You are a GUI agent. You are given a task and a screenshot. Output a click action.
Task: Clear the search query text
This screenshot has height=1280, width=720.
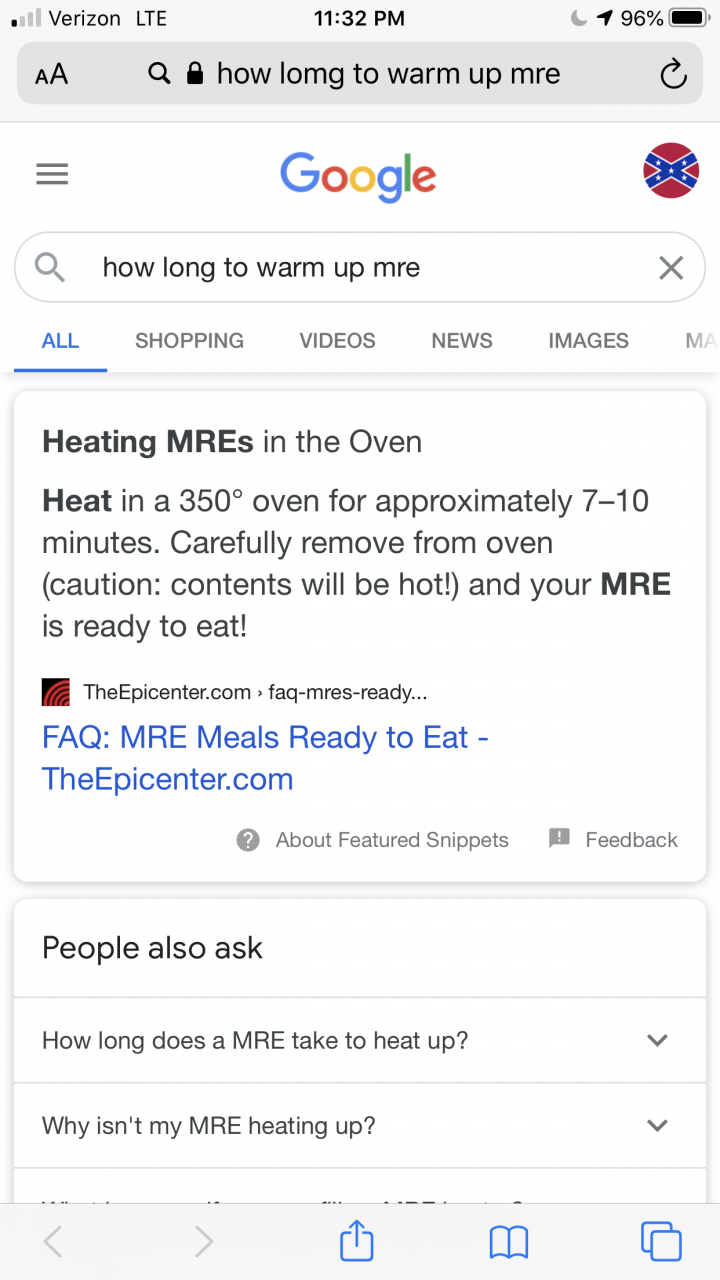(671, 267)
